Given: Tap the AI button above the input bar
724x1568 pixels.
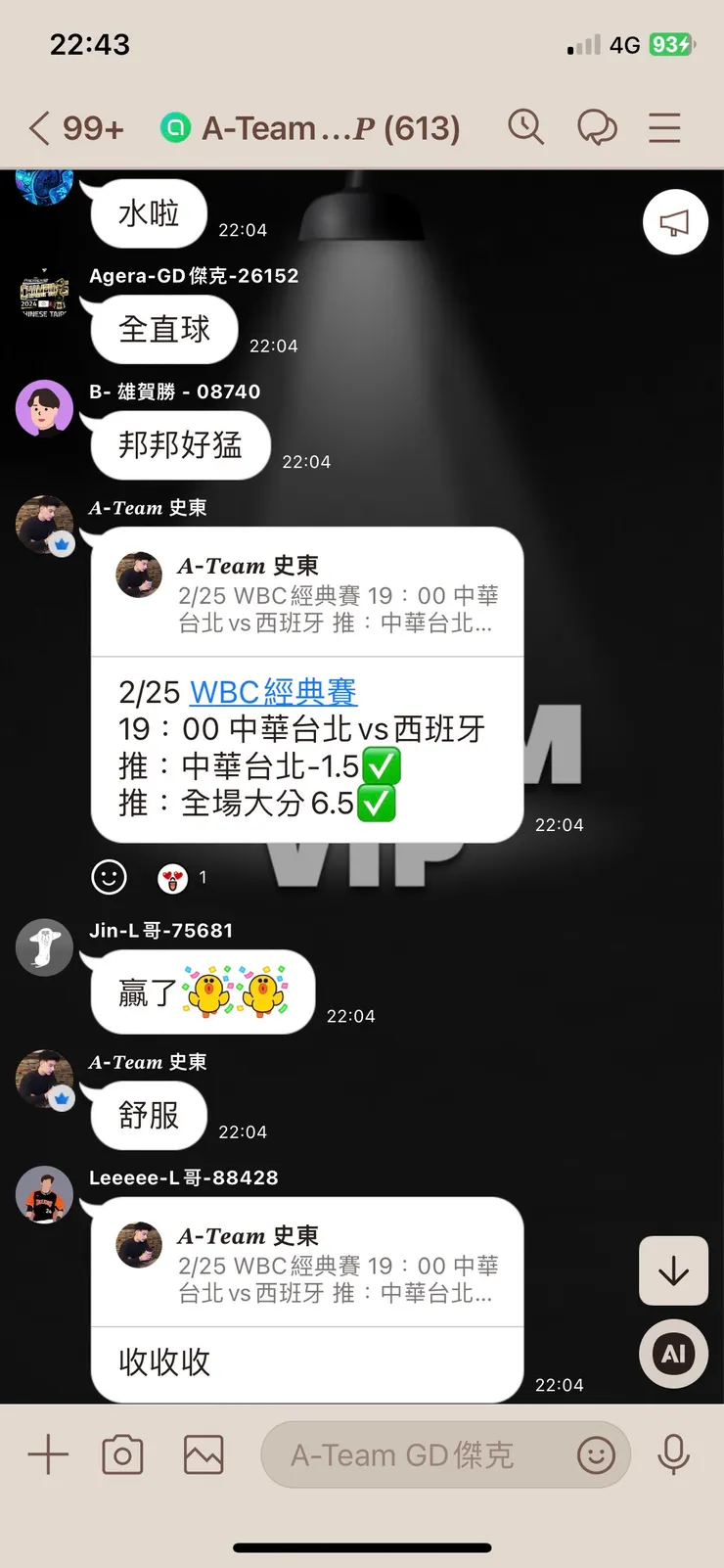Looking at the screenshot, I should coord(672,1354).
